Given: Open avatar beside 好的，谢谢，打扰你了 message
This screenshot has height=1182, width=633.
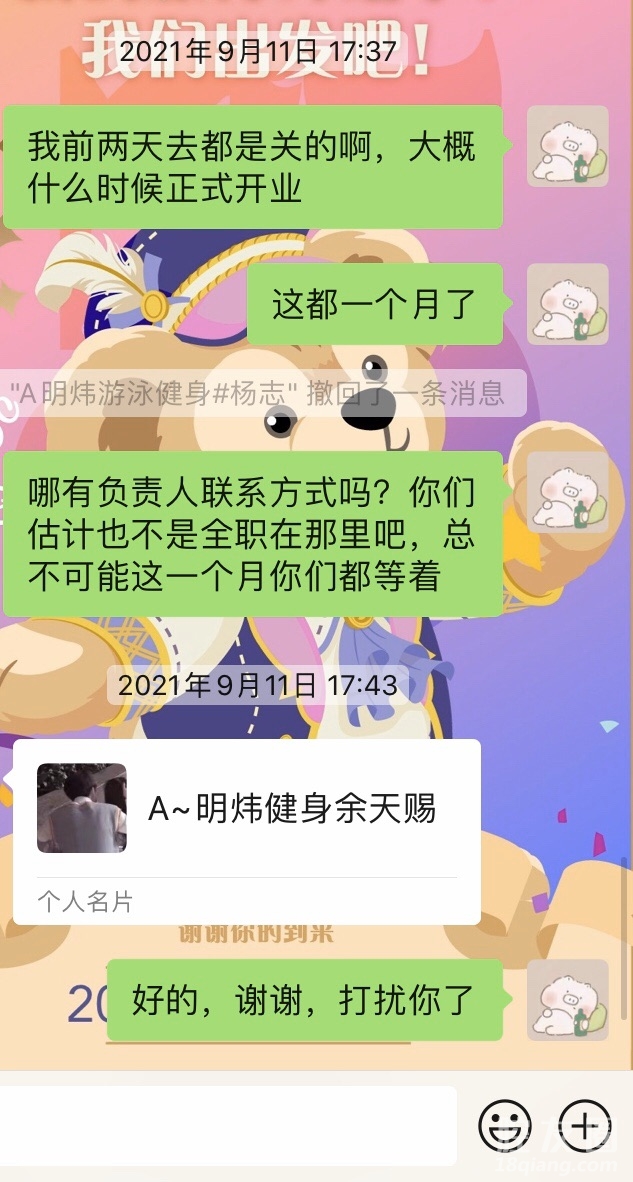Looking at the screenshot, I should (x=568, y=1000).
